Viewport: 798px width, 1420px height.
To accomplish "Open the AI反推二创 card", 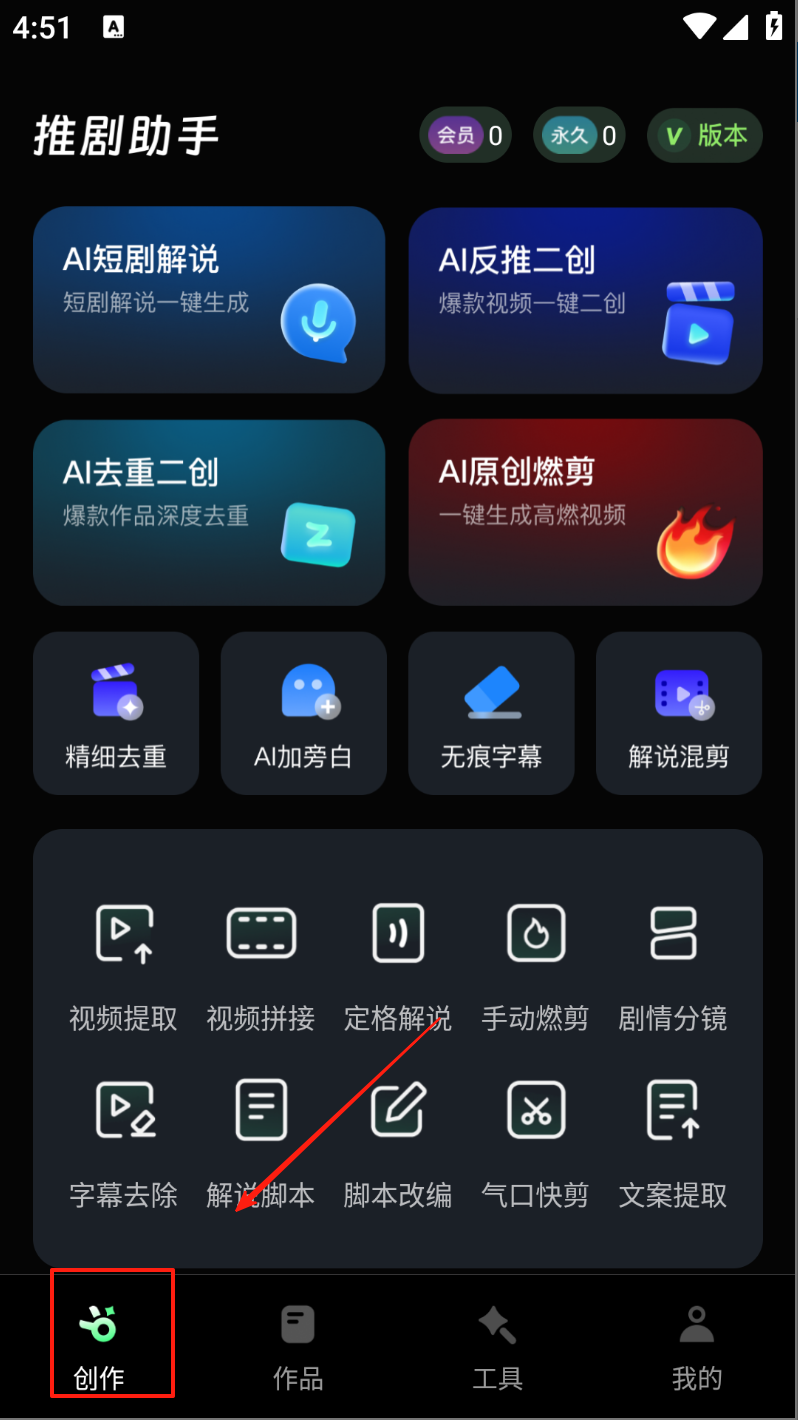I will tap(585, 299).
